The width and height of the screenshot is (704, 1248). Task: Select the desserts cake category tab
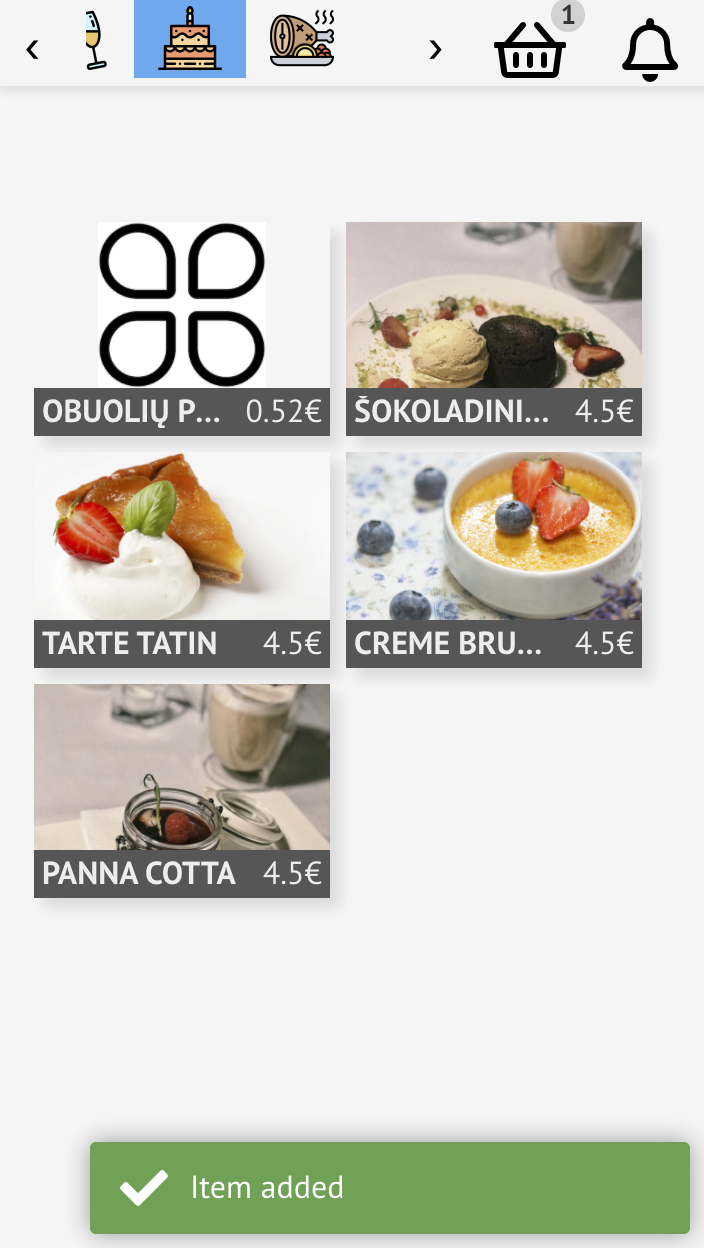(x=190, y=40)
